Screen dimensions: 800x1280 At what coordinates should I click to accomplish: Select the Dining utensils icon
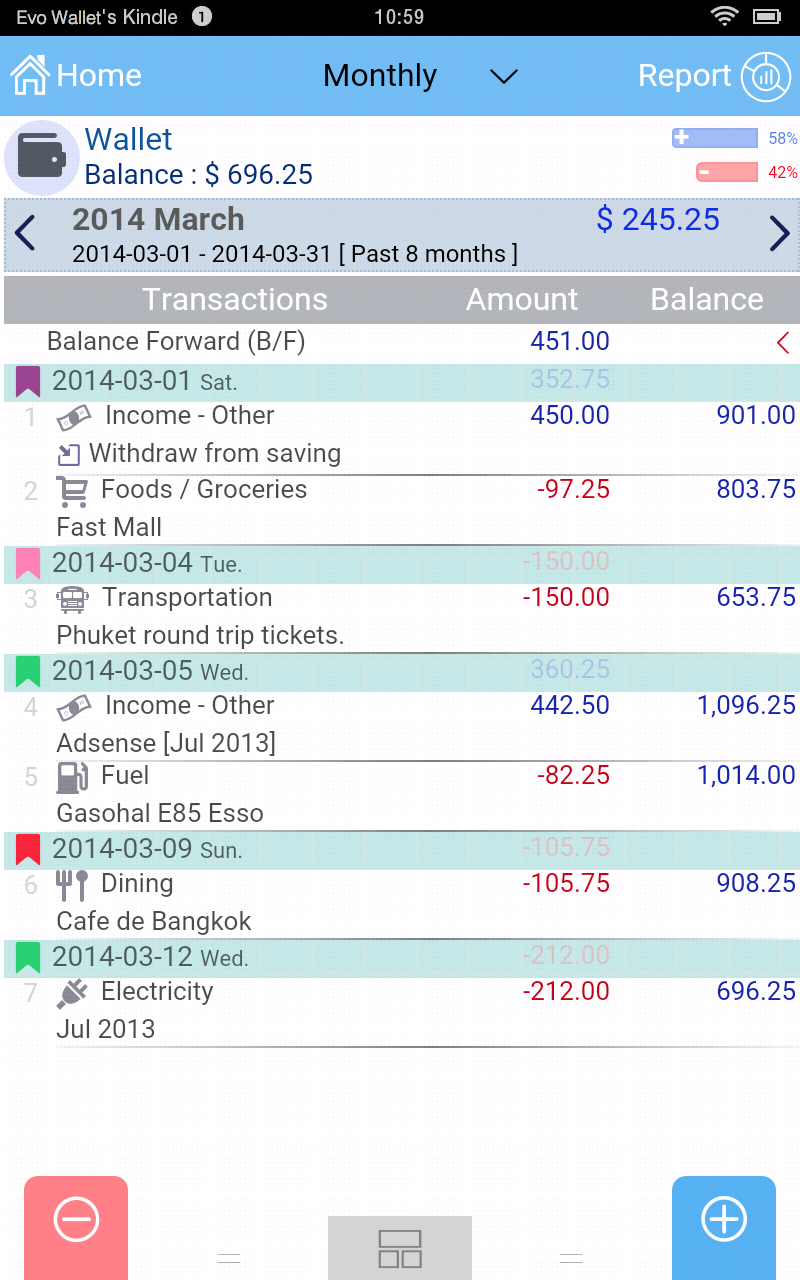coord(70,883)
